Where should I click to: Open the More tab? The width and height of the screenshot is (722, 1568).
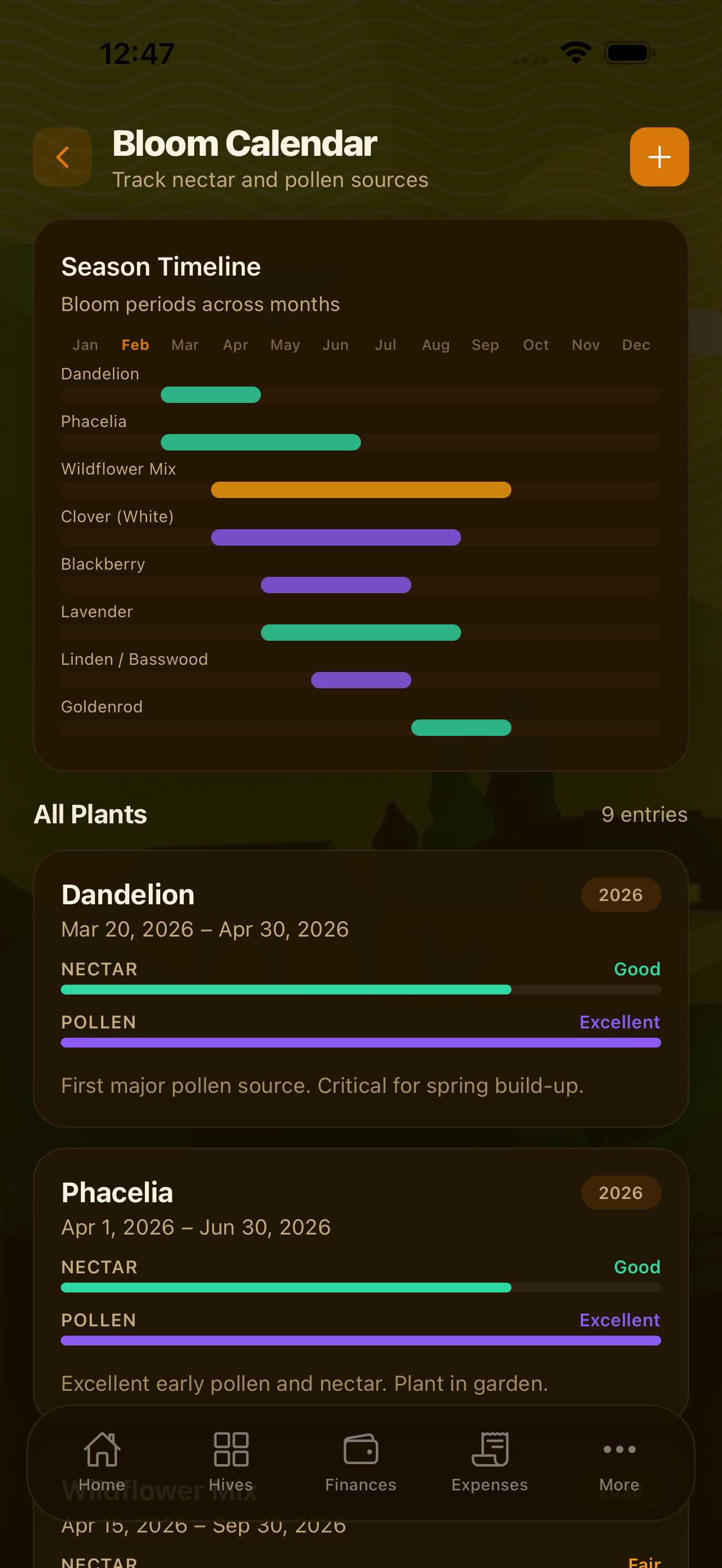click(x=619, y=1461)
